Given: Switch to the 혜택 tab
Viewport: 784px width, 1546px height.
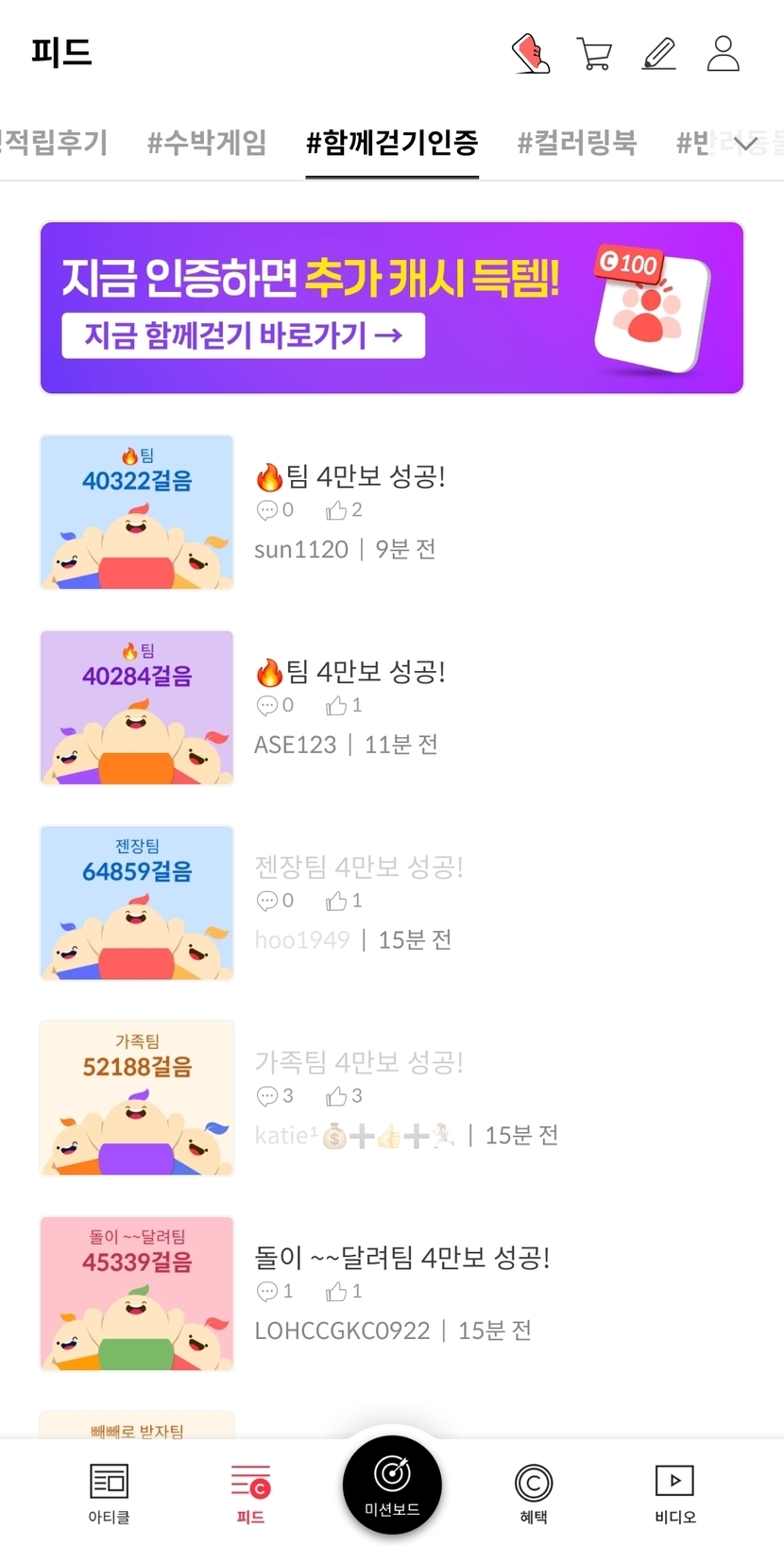Looking at the screenshot, I should [x=534, y=1492].
